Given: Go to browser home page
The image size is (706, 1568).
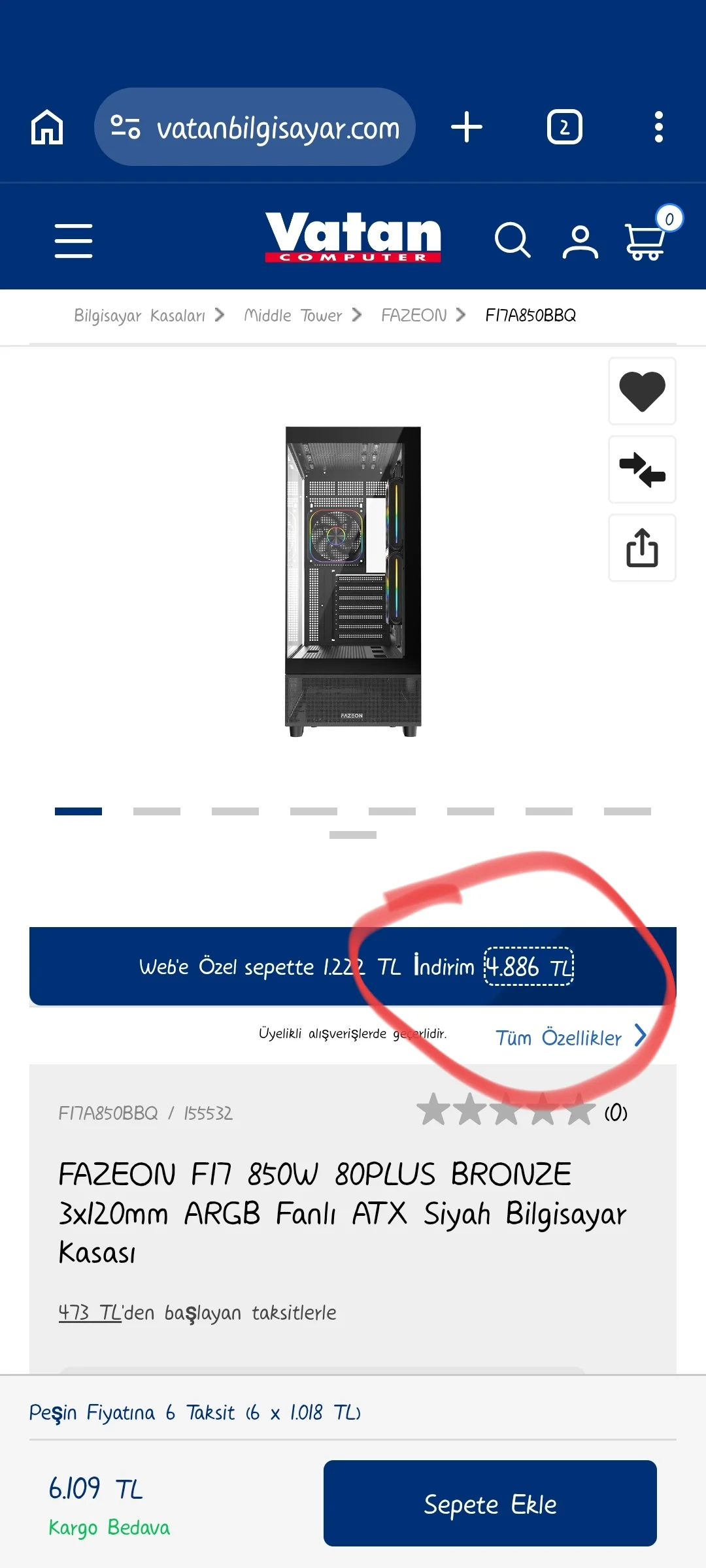Looking at the screenshot, I should (x=47, y=127).
